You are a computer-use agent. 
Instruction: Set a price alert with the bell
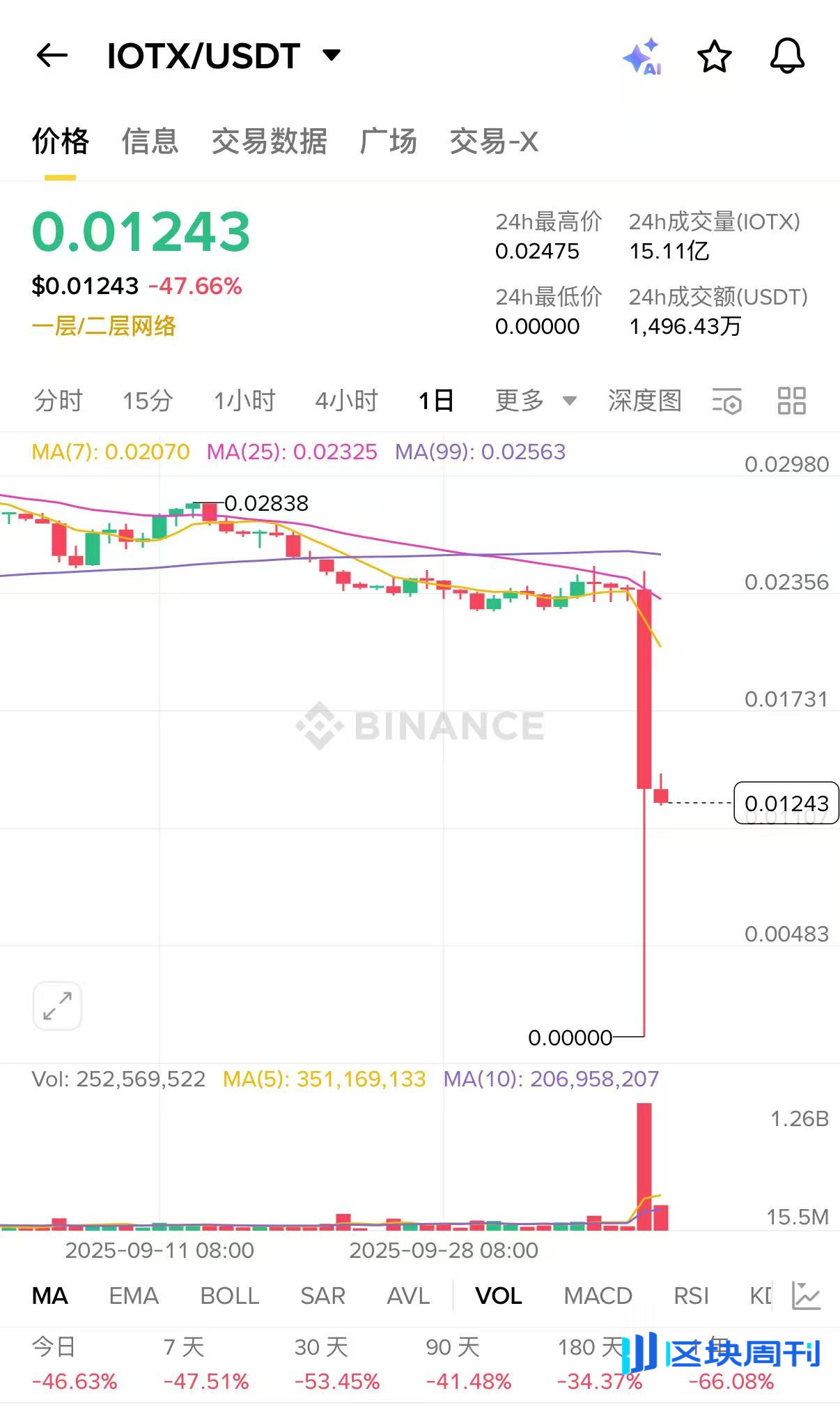[x=787, y=56]
